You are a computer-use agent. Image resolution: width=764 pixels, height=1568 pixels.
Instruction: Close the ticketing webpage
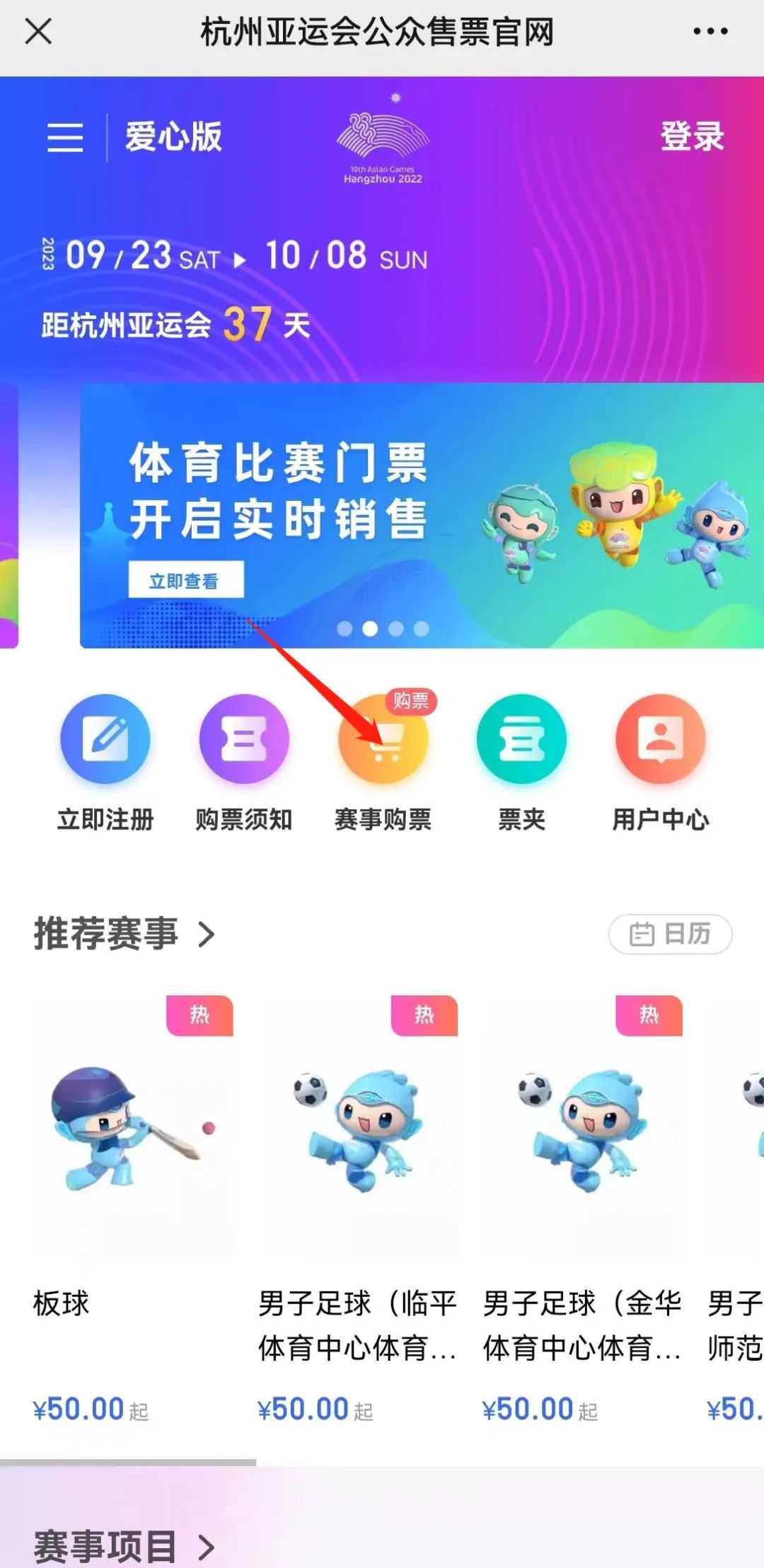click(x=38, y=32)
